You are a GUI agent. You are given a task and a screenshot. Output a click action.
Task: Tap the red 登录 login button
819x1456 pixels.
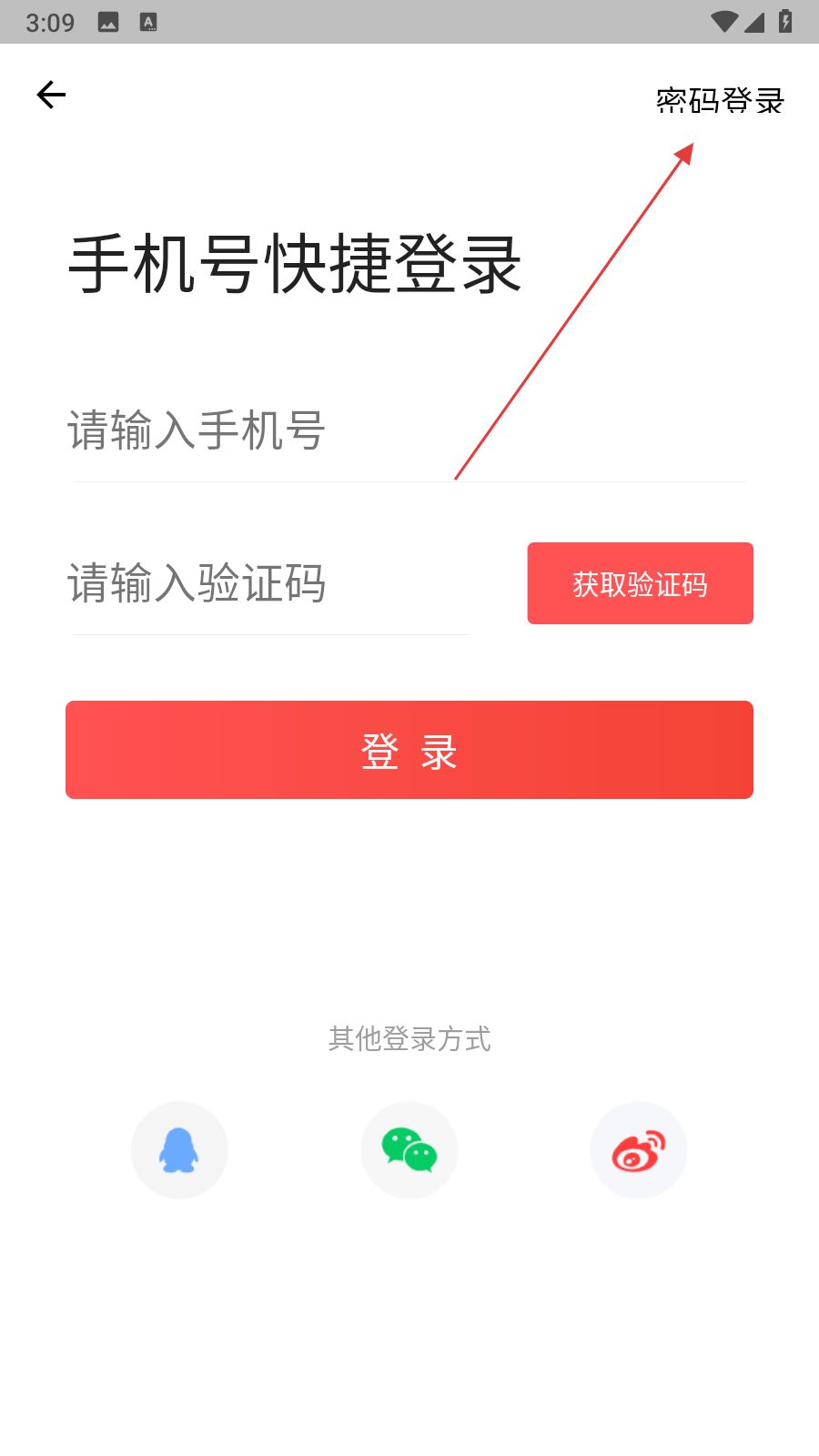click(409, 750)
